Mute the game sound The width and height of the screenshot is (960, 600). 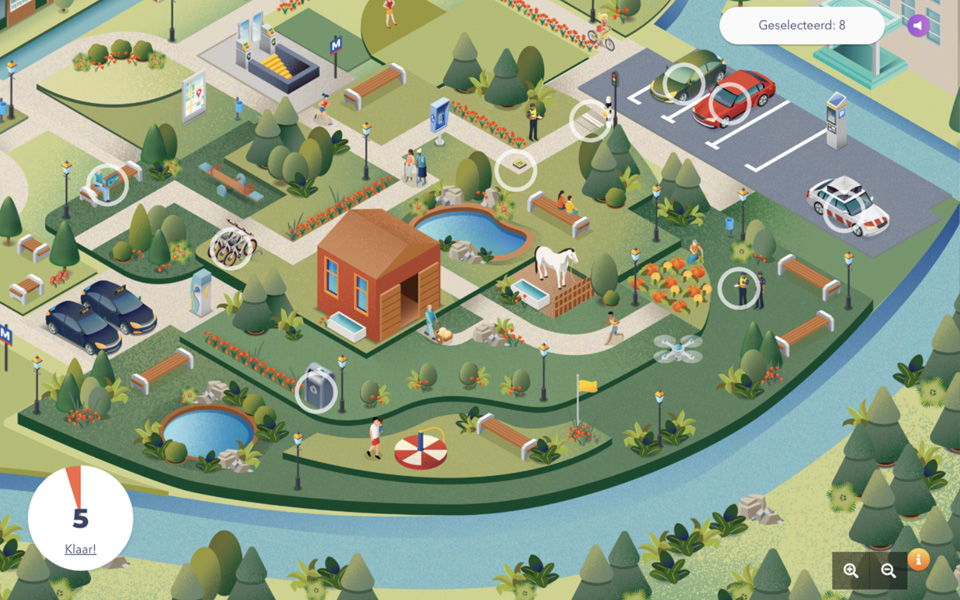[917, 26]
